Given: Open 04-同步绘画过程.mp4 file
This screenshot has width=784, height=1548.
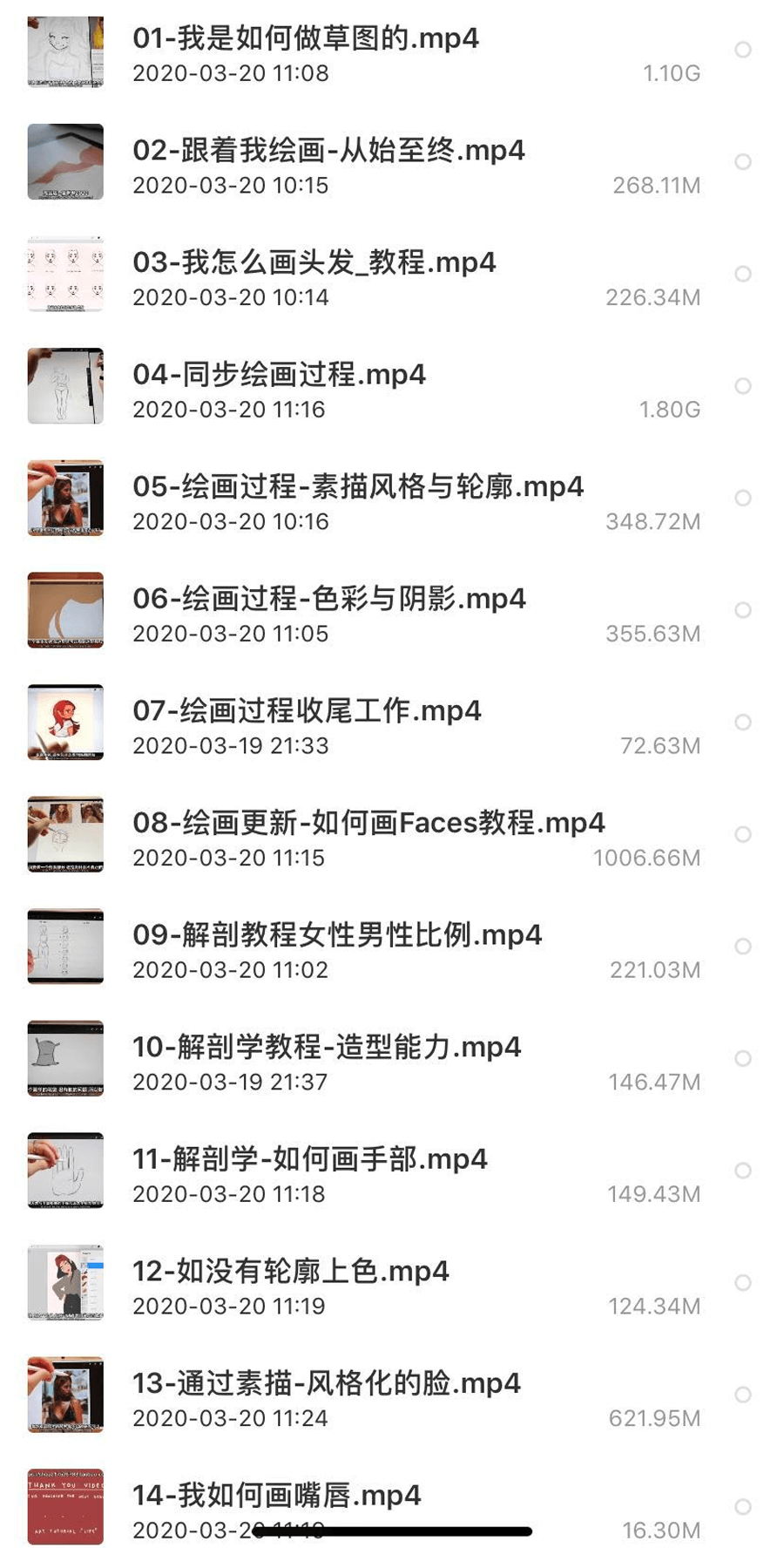Looking at the screenshot, I should (279, 375).
